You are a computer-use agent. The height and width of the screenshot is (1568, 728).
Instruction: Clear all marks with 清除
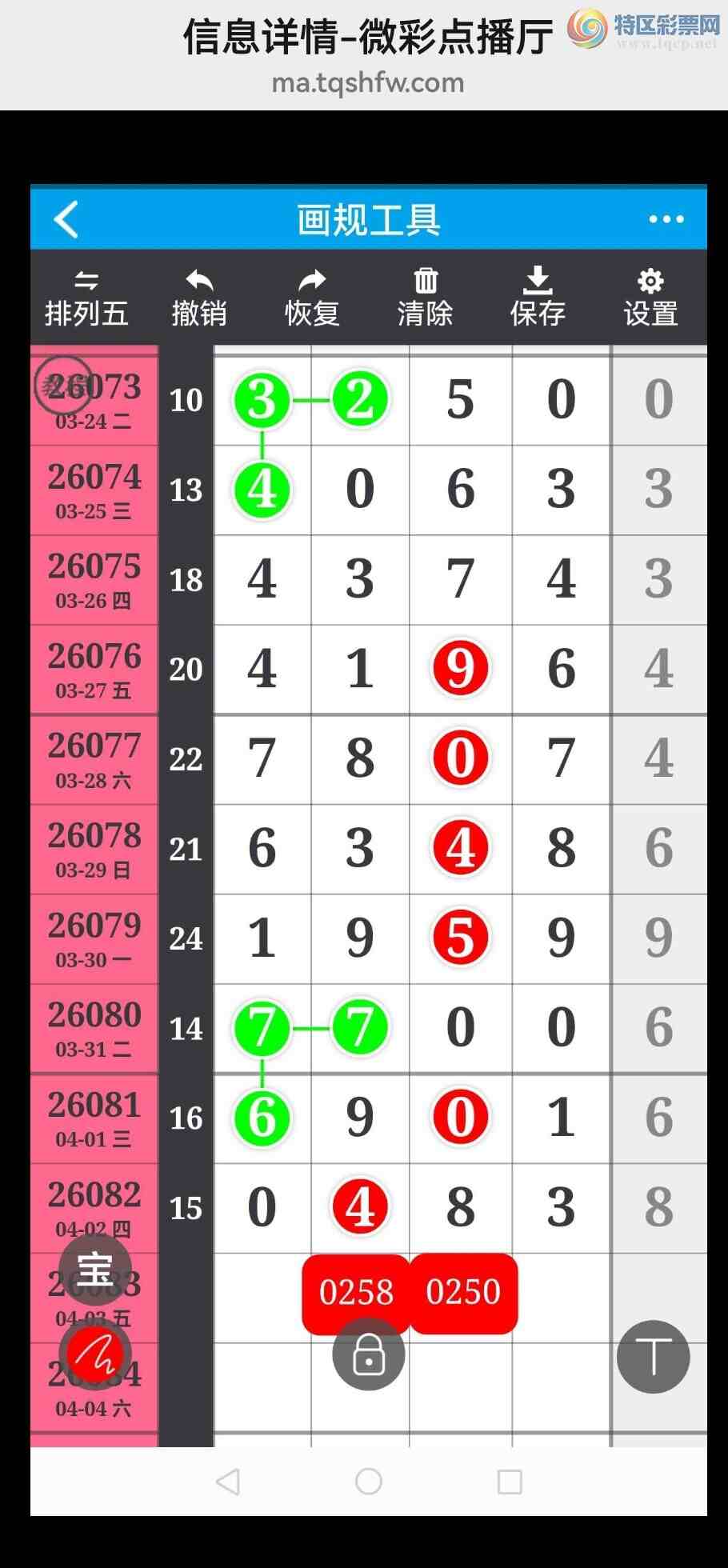coord(425,299)
